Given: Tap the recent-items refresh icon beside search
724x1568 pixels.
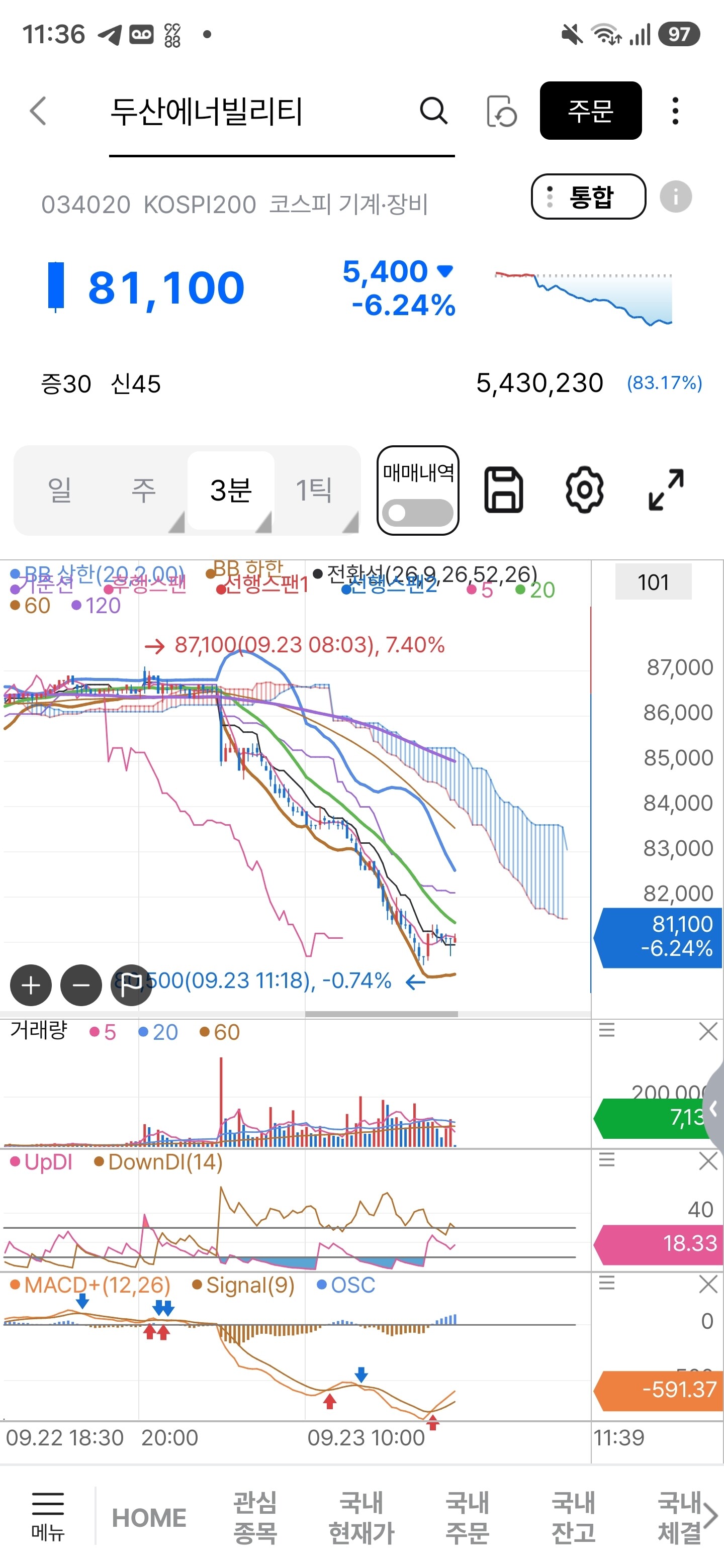Looking at the screenshot, I should pyautogui.click(x=501, y=111).
